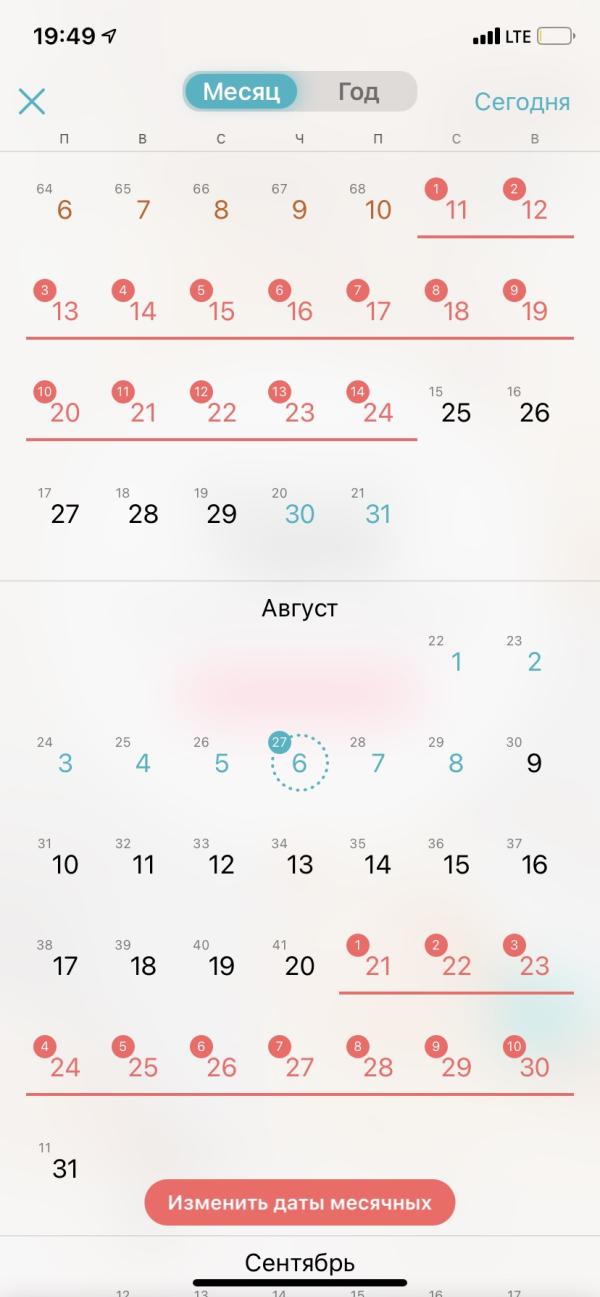The width and height of the screenshot is (600, 1297).
Task: Close the calendar view
Action: click(32, 101)
